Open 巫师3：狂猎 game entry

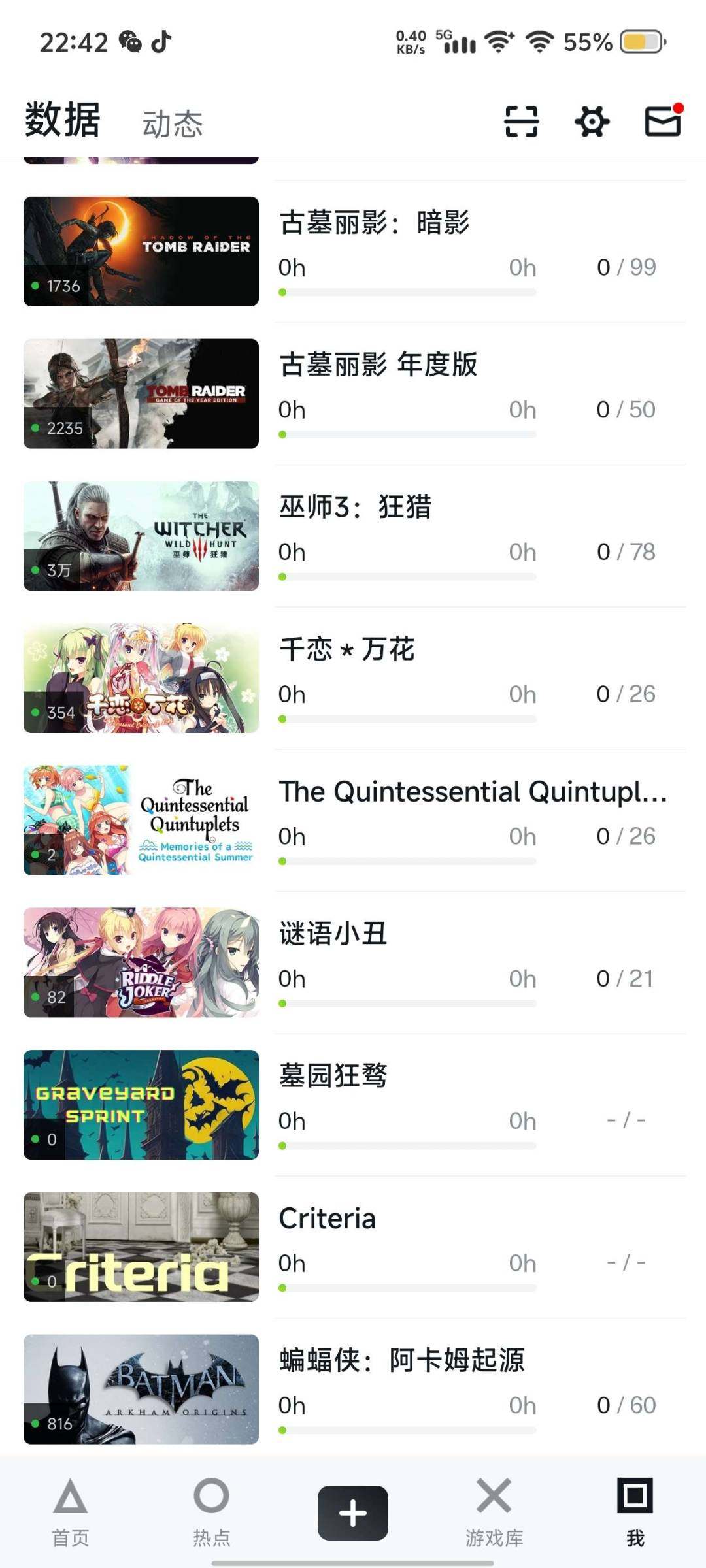pos(354,536)
